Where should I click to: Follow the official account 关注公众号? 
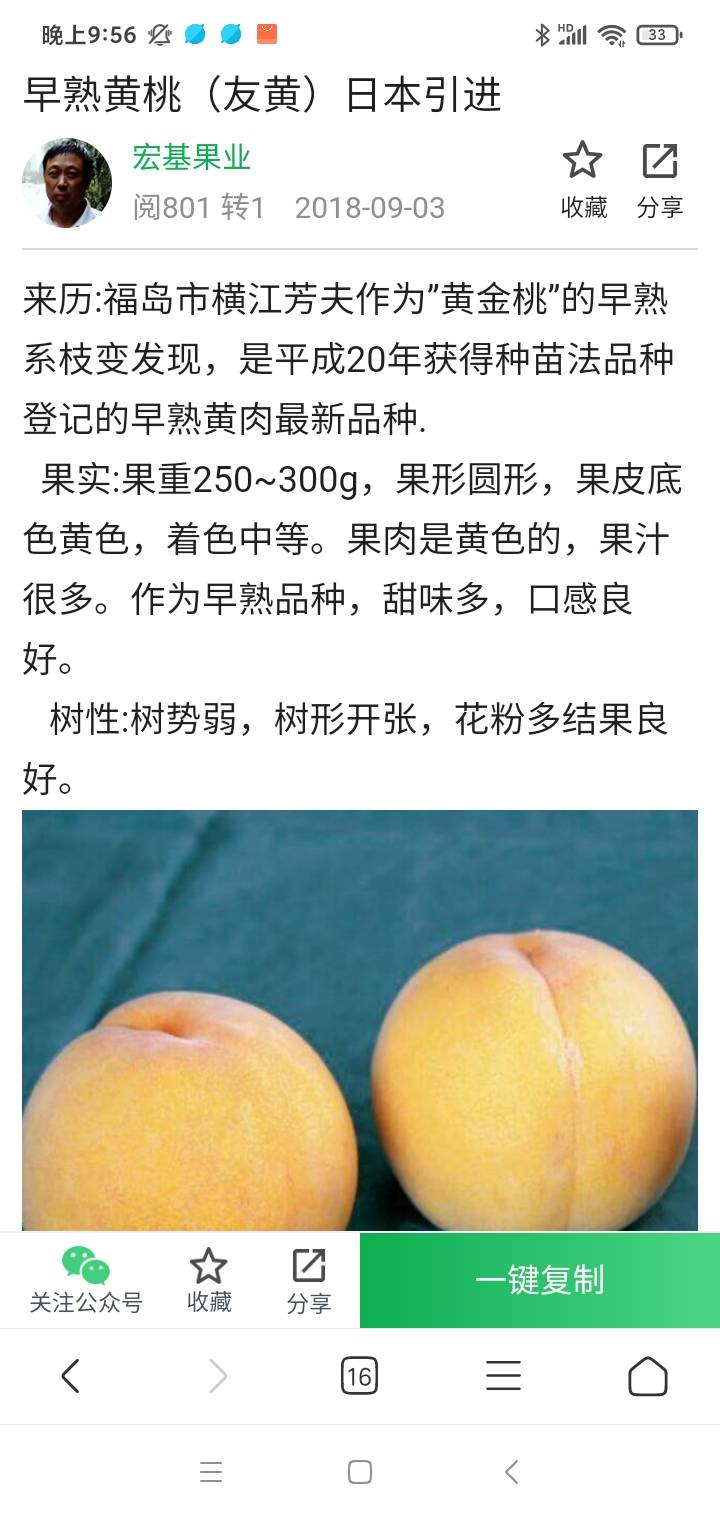click(86, 1279)
